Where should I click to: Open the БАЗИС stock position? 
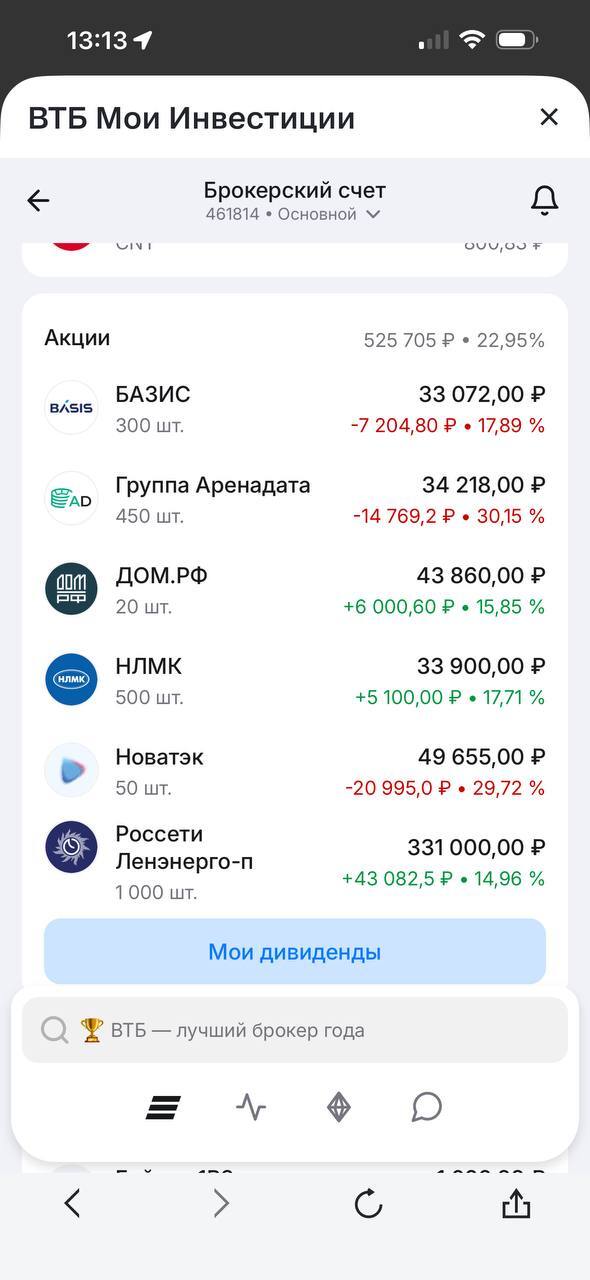click(x=295, y=408)
